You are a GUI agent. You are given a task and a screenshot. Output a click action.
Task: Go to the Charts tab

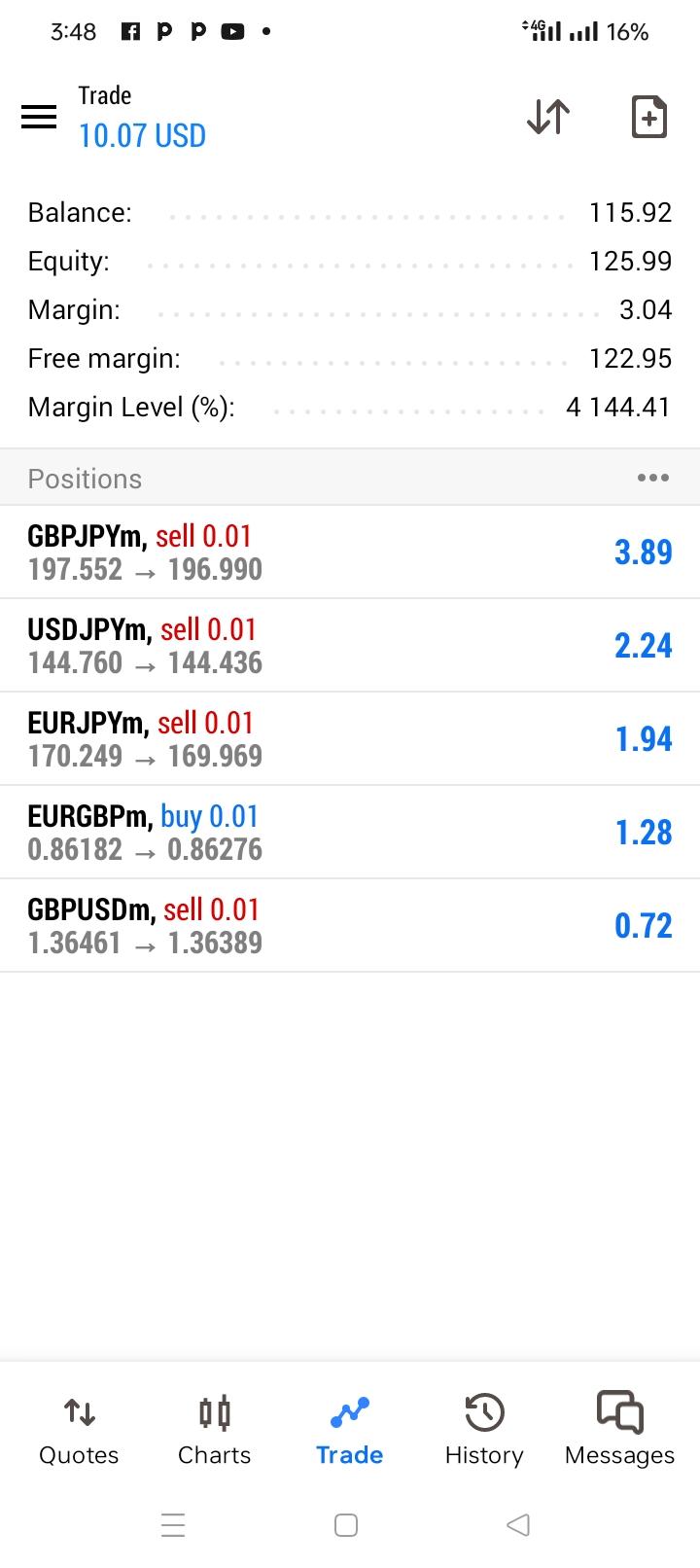[x=214, y=1430]
